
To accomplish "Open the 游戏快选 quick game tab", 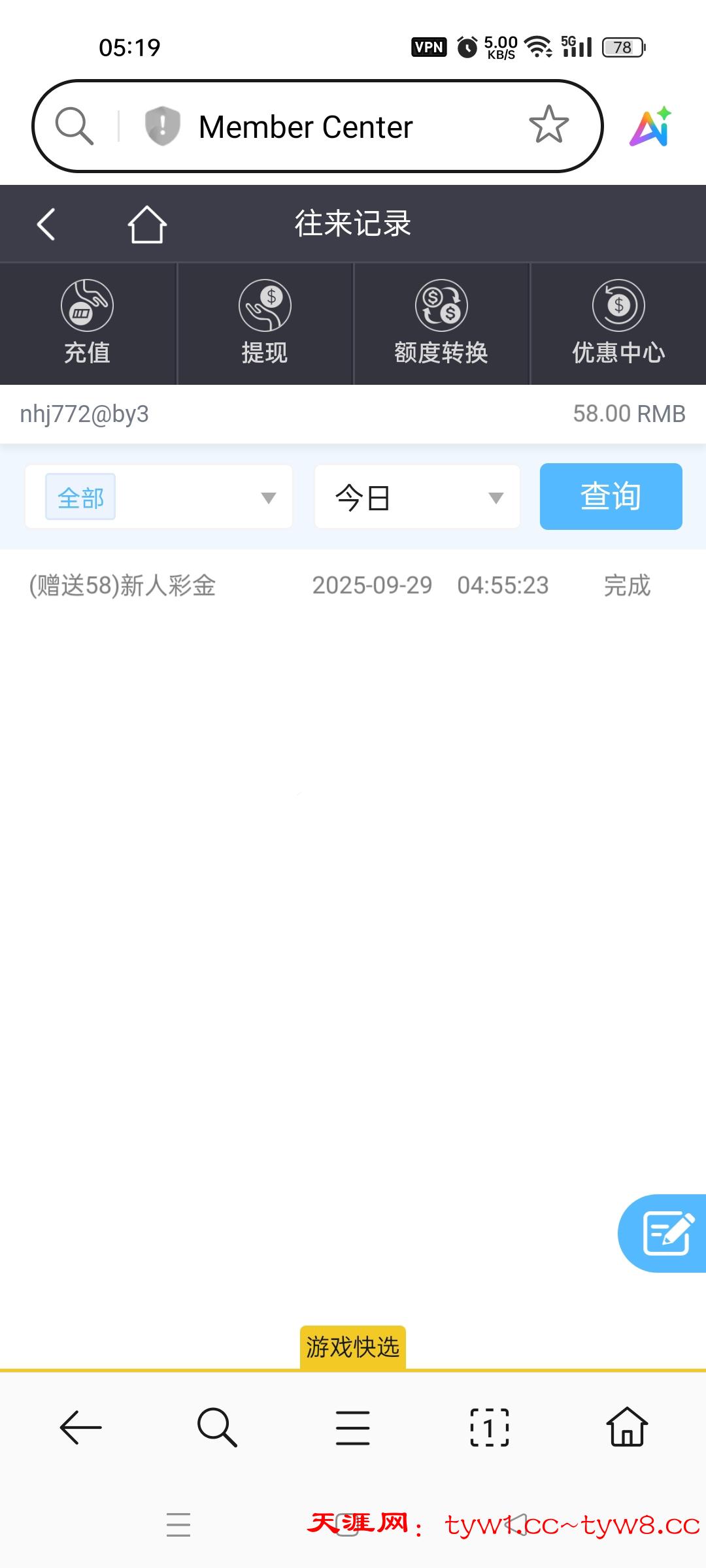I will [353, 1347].
